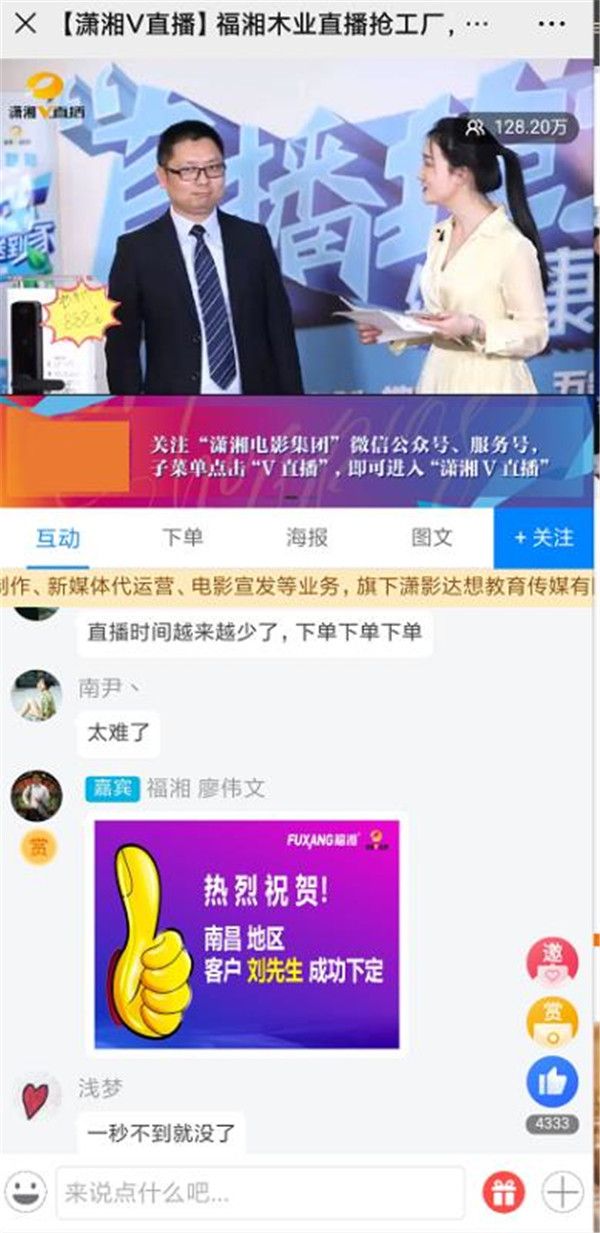
Task: Open 南尹's profile avatar
Action: tap(36, 695)
